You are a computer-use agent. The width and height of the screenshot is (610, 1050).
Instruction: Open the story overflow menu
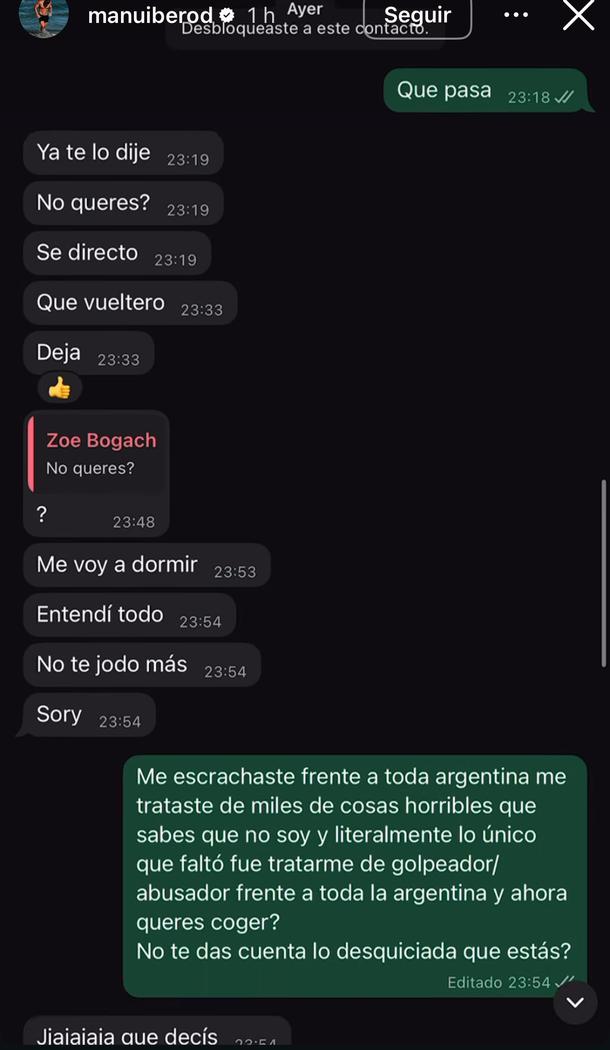pyautogui.click(x=516, y=16)
